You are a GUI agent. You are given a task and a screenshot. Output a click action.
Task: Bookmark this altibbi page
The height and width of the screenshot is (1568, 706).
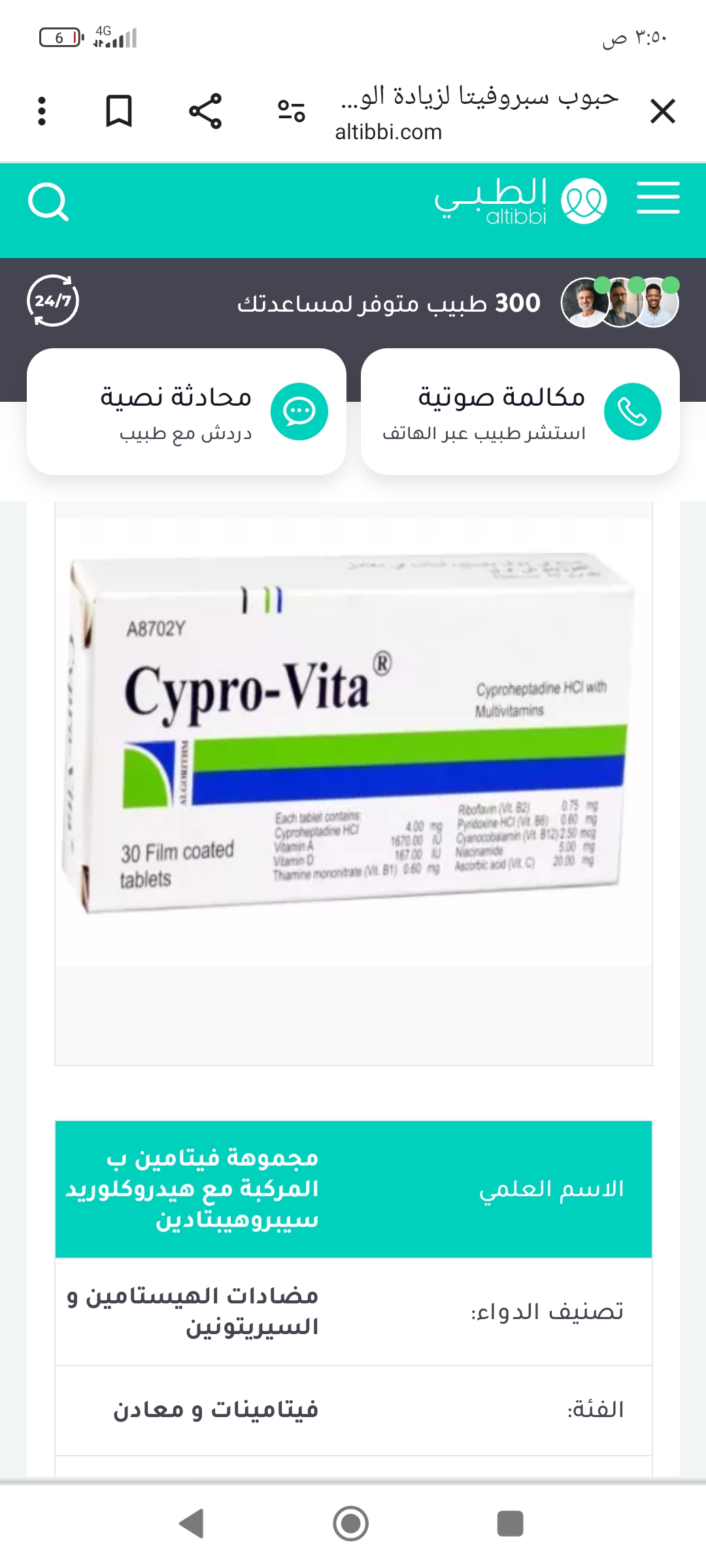tap(119, 111)
